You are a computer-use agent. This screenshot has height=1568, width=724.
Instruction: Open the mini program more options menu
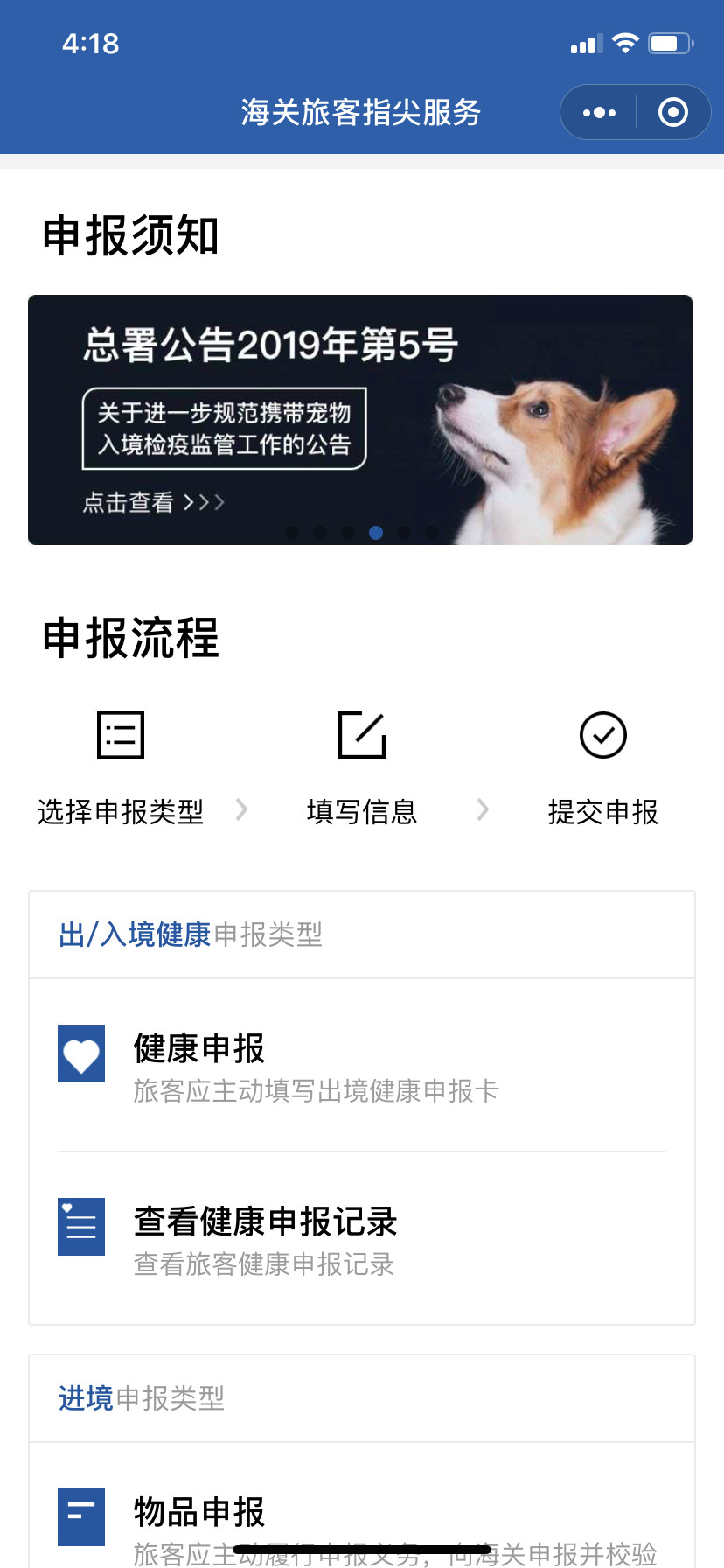point(599,113)
